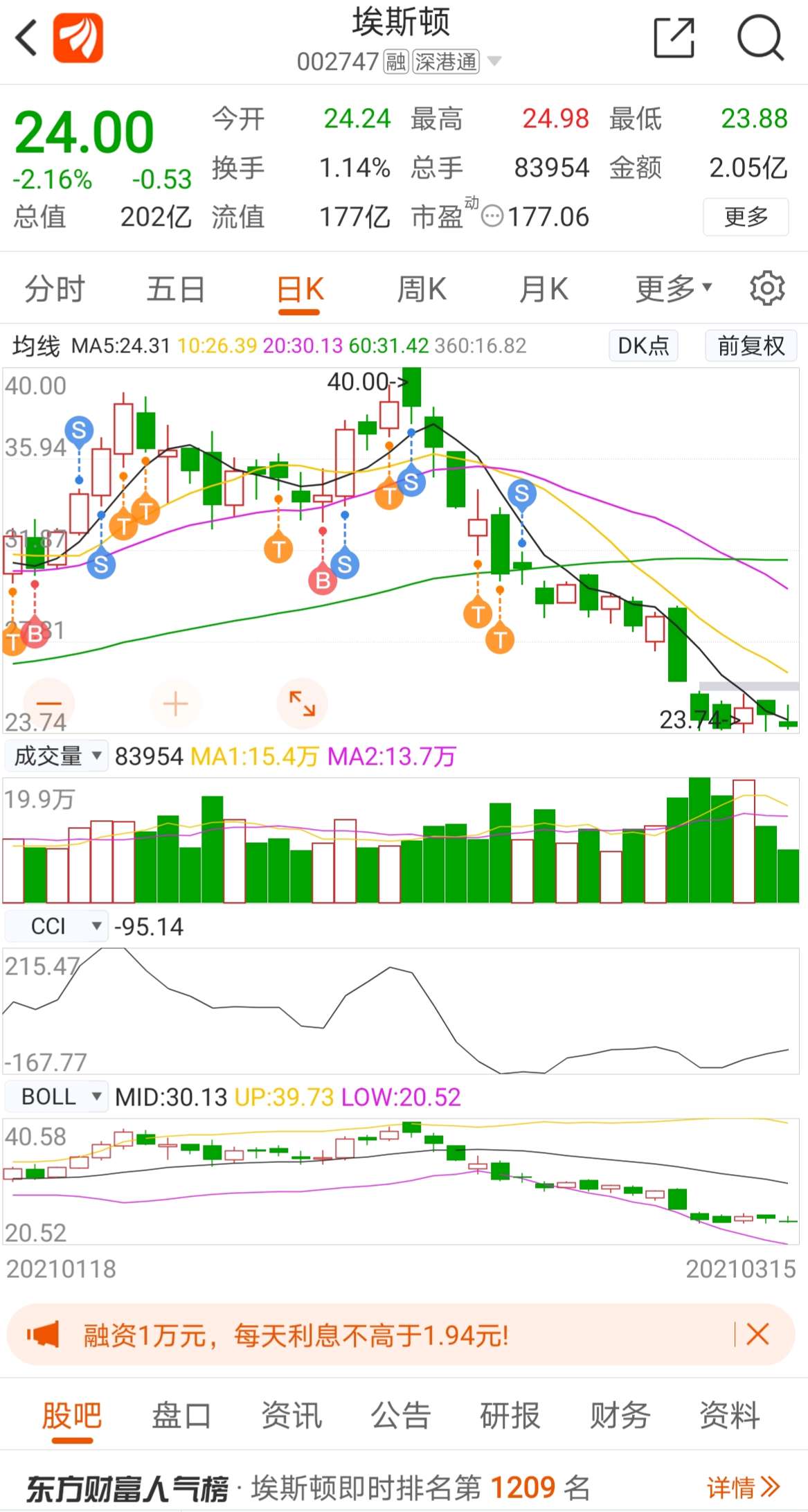Image resolution: width=808 pixels, height=1512 pixels.
Task: Select the 周K chart tab
Action: 422,289
